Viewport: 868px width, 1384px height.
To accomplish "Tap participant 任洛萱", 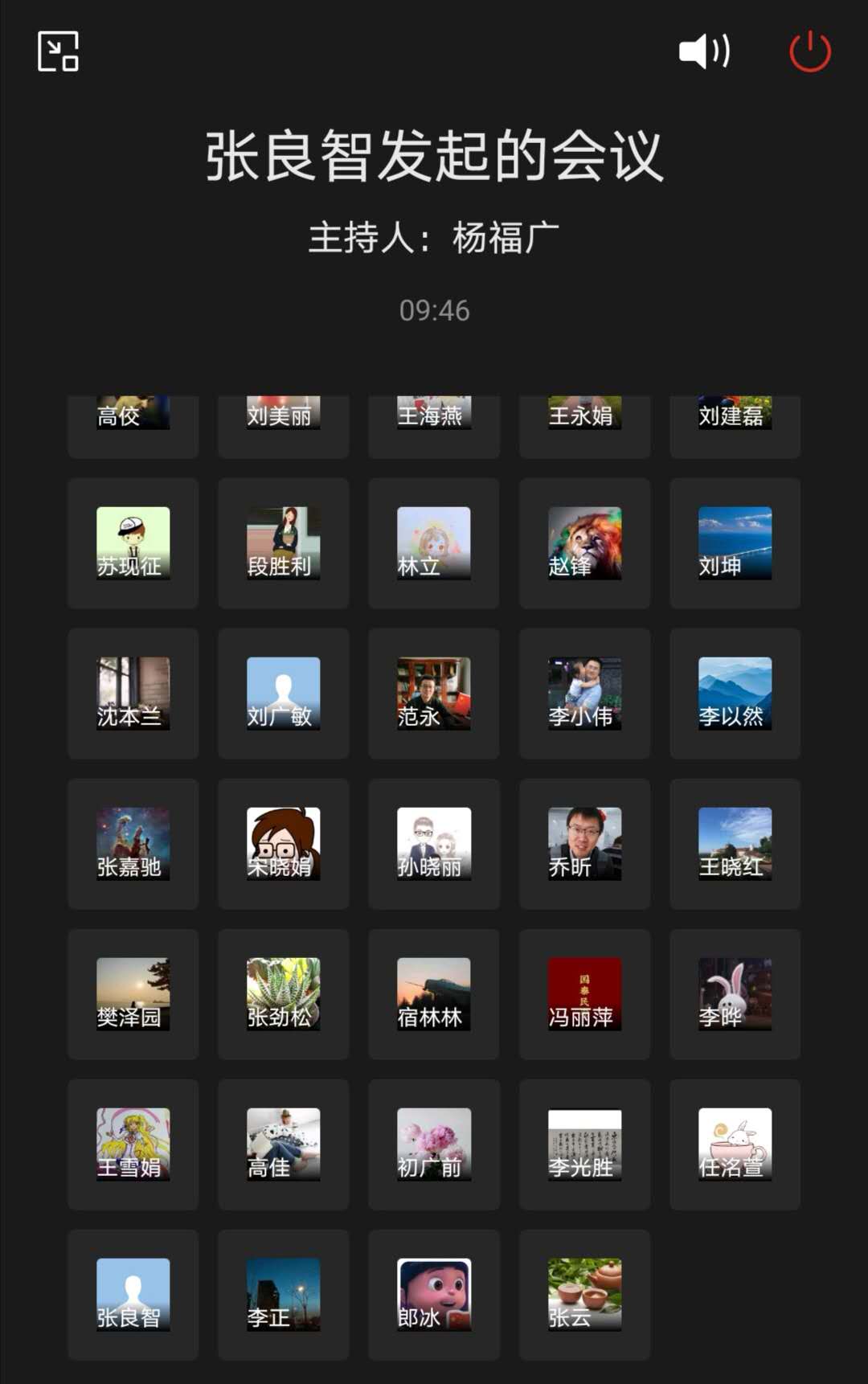I will (735, 1144).
